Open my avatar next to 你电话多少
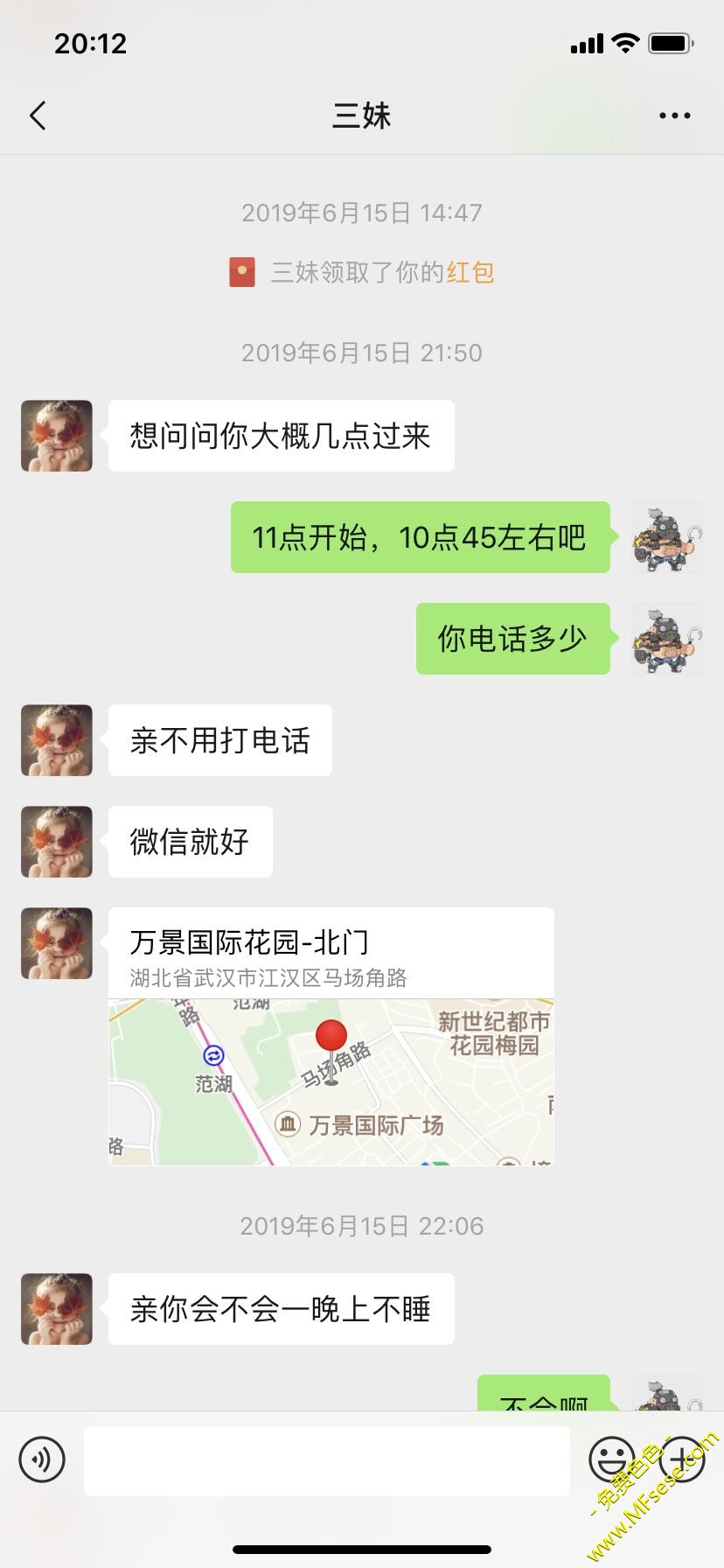724x1568 pixels. [x=667, y=639]
